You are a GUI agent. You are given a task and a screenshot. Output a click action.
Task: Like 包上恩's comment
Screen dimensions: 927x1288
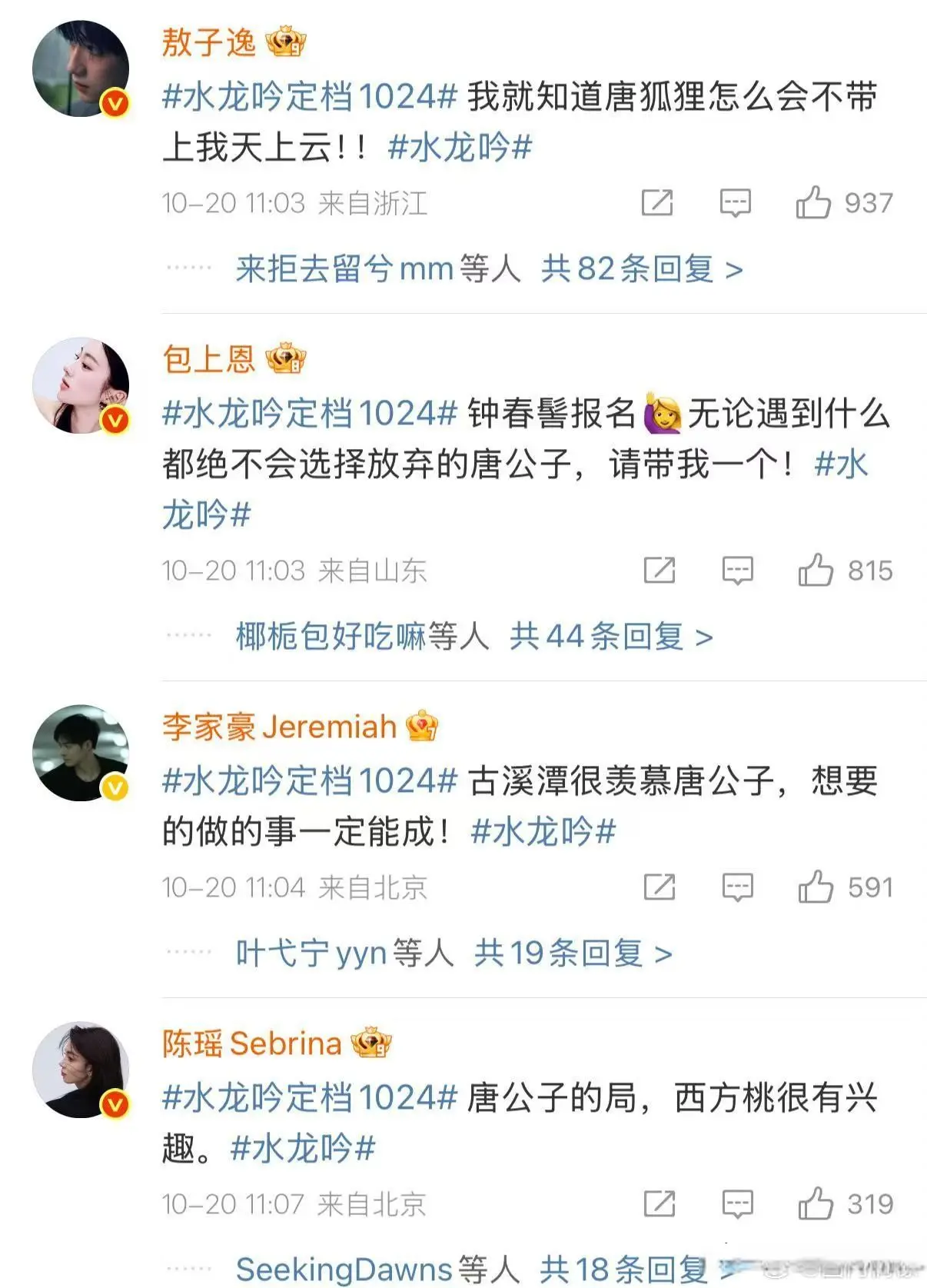(816, 571)
